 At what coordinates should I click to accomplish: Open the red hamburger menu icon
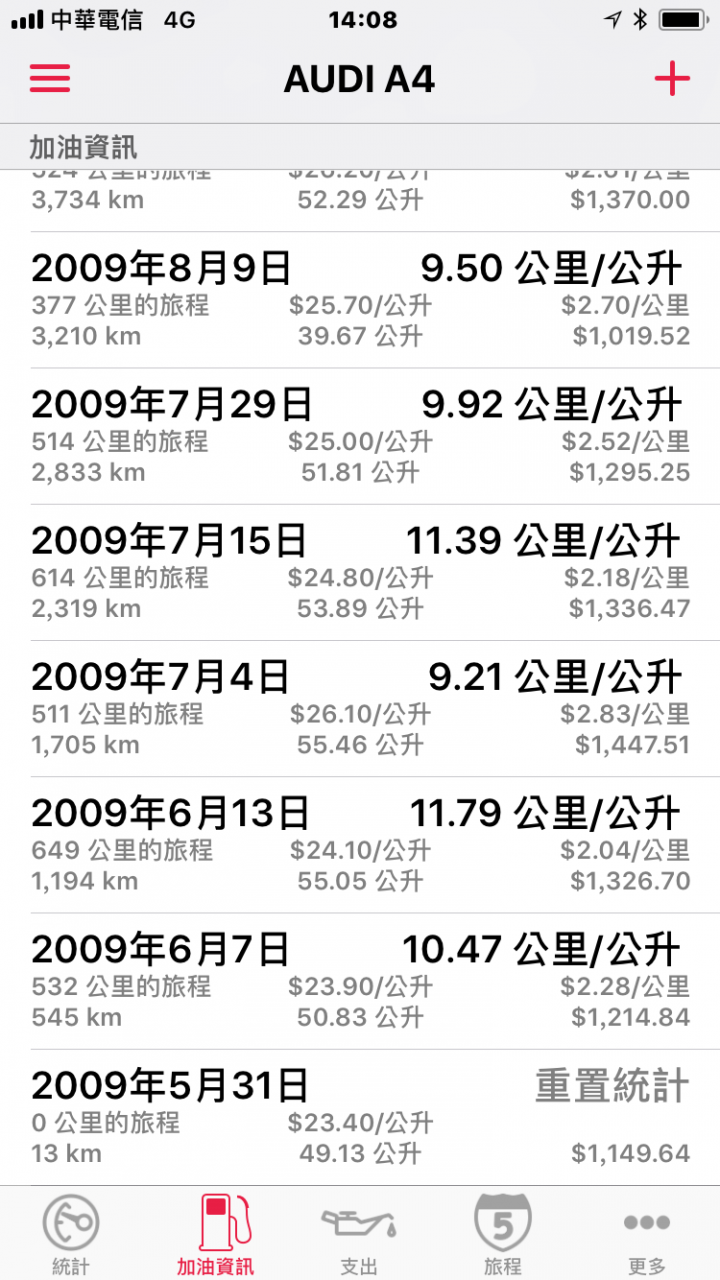[x=50, y=79]
